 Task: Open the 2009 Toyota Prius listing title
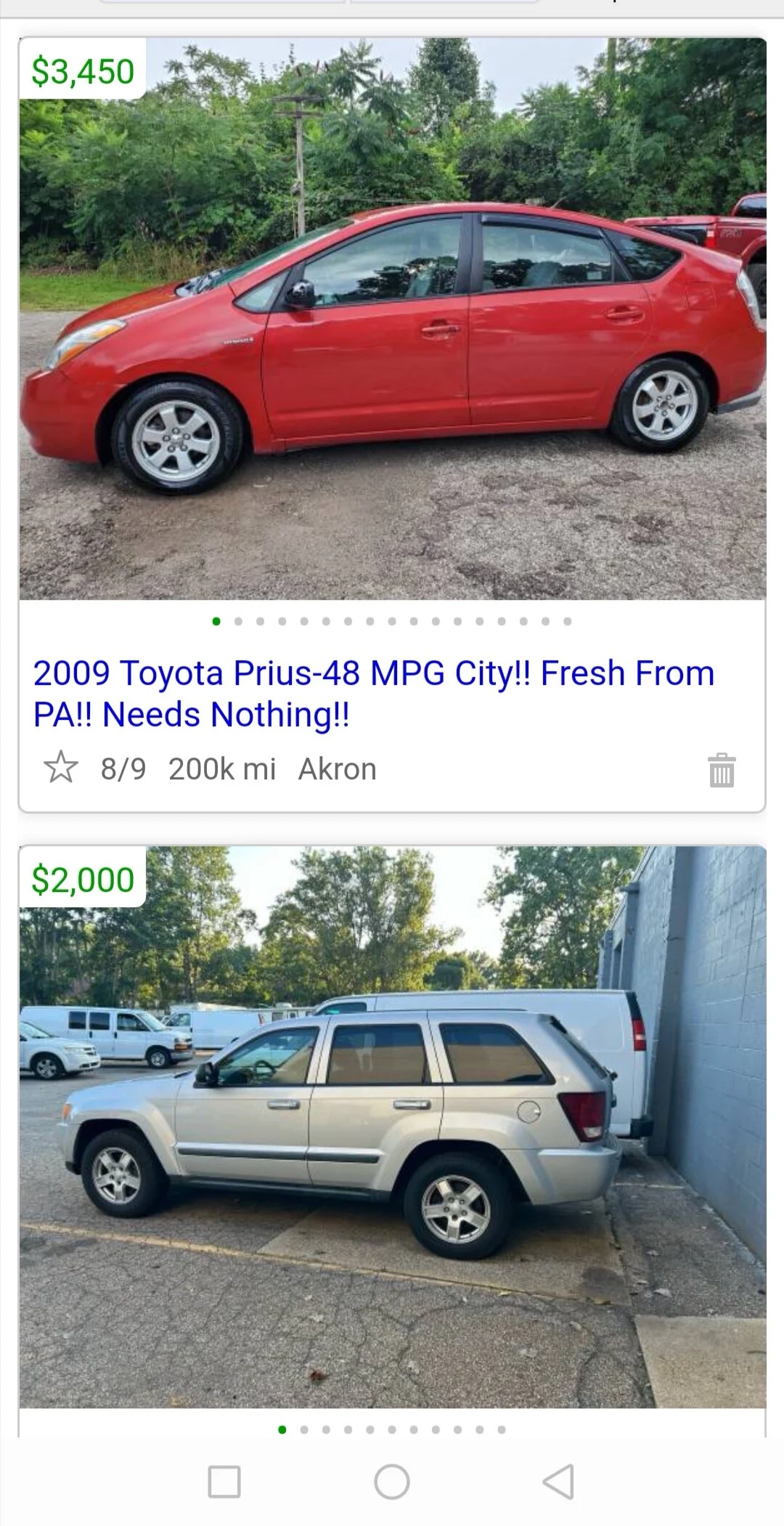[x=374, y=694]
